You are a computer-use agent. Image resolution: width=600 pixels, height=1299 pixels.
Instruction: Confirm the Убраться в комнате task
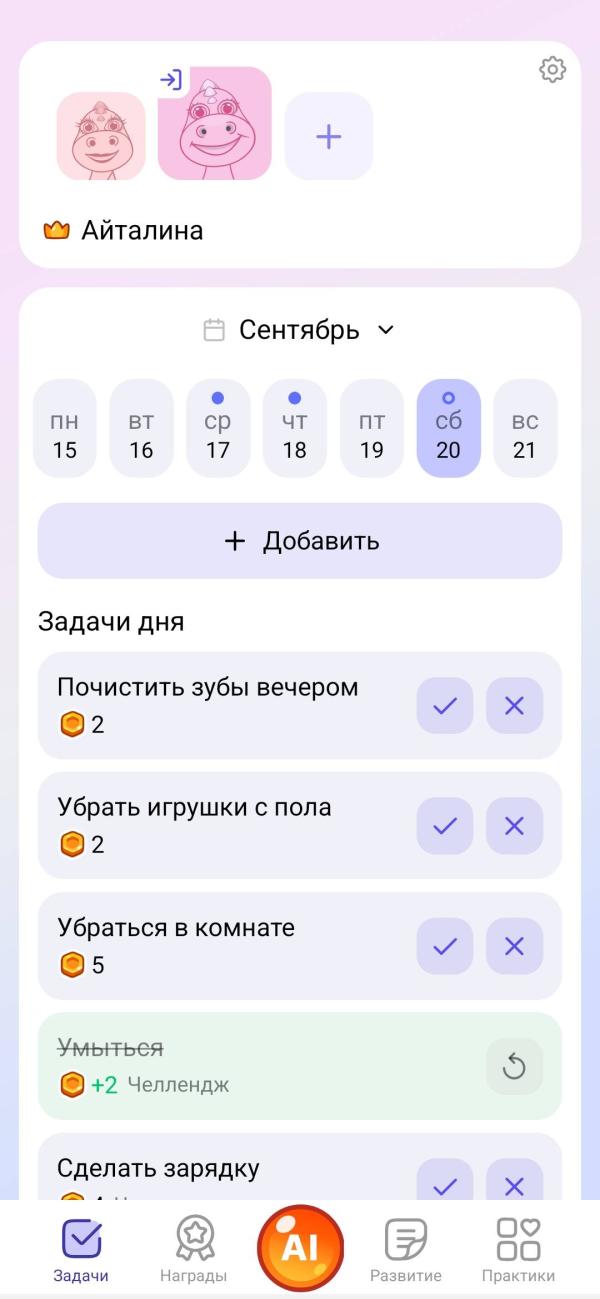coord(445,946)
